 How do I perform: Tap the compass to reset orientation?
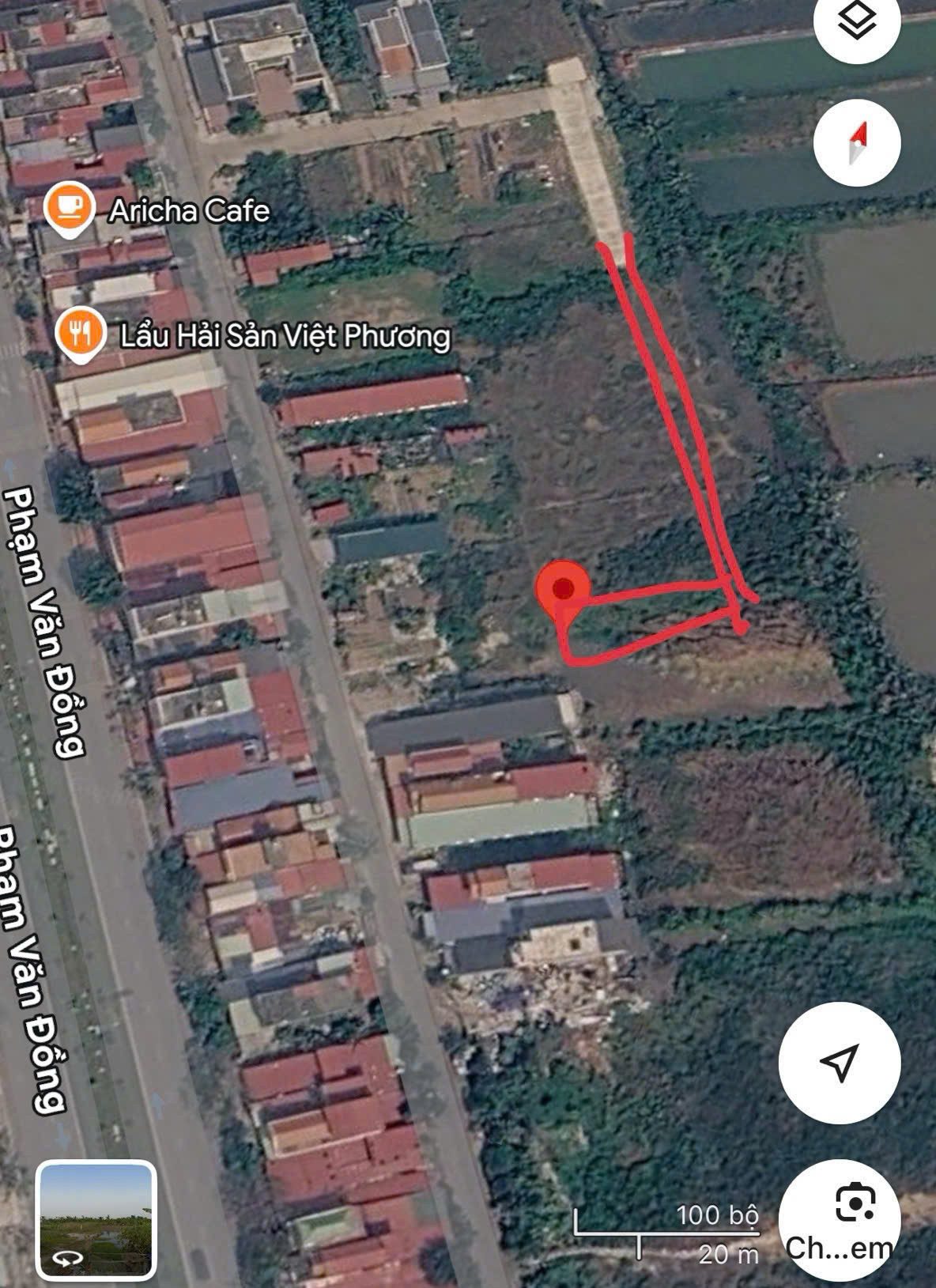[857, 143]
